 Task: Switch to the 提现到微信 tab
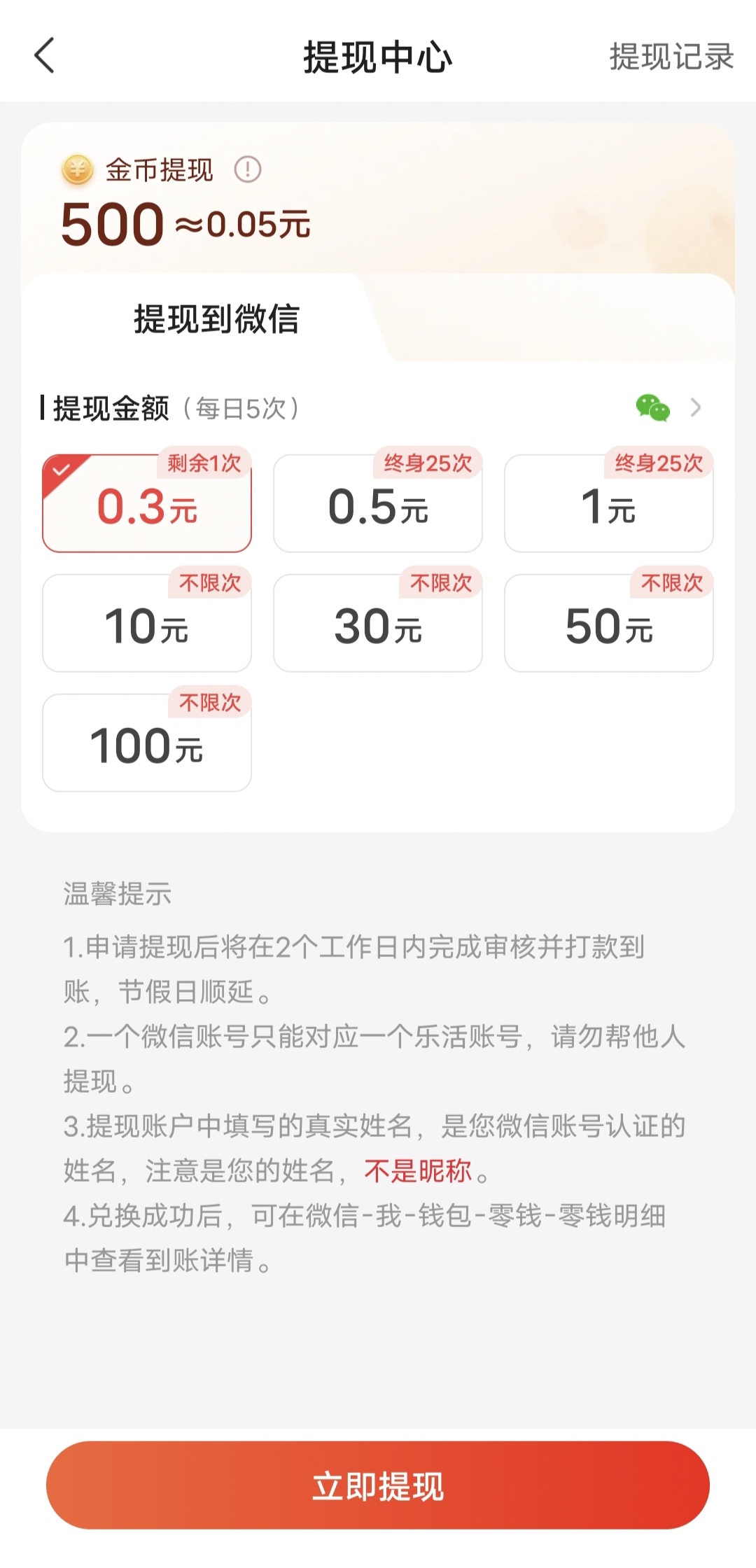(x=216, y=319)
